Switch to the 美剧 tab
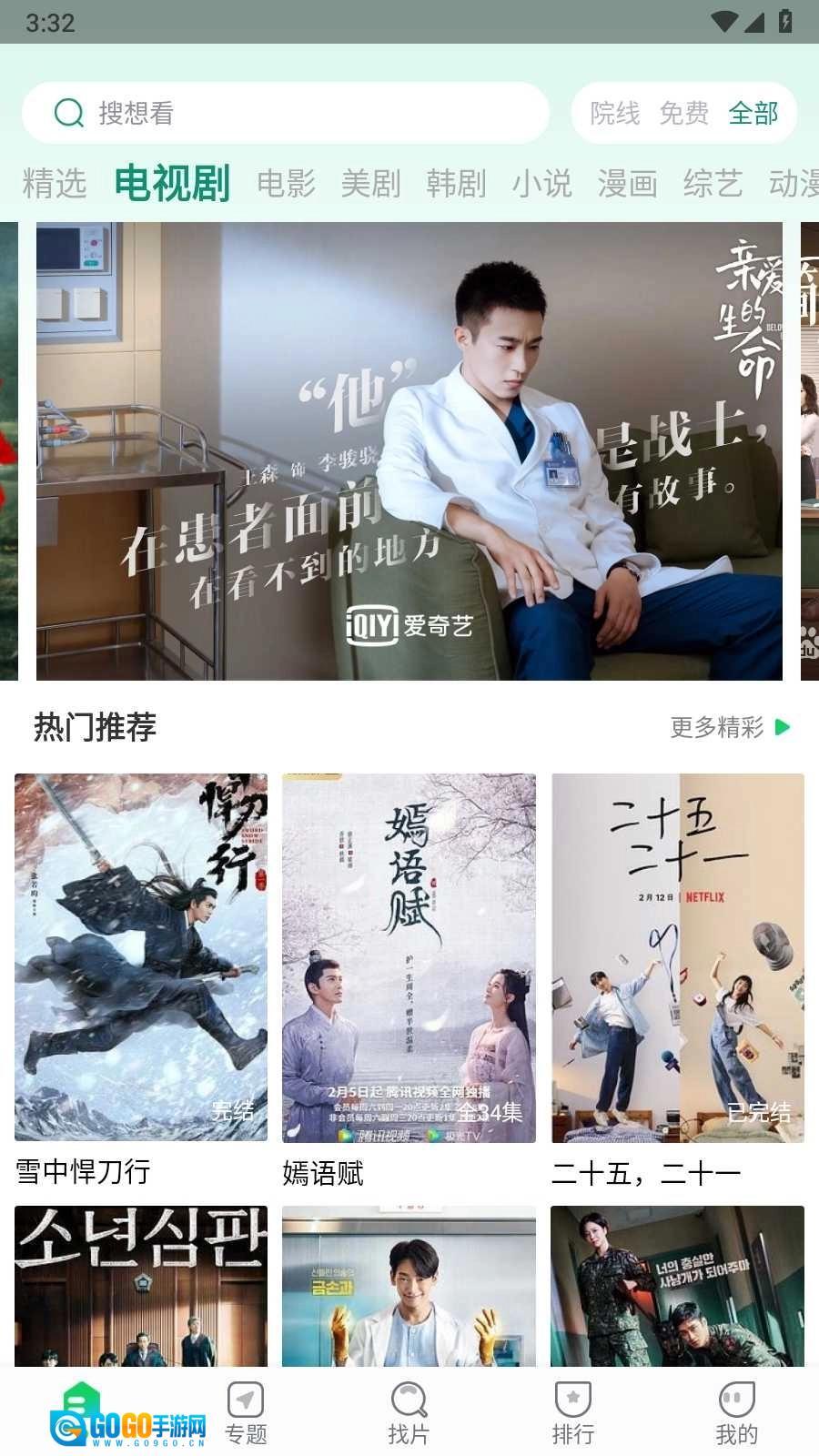Screen dimensions: 819x1456 click(370, 184)
